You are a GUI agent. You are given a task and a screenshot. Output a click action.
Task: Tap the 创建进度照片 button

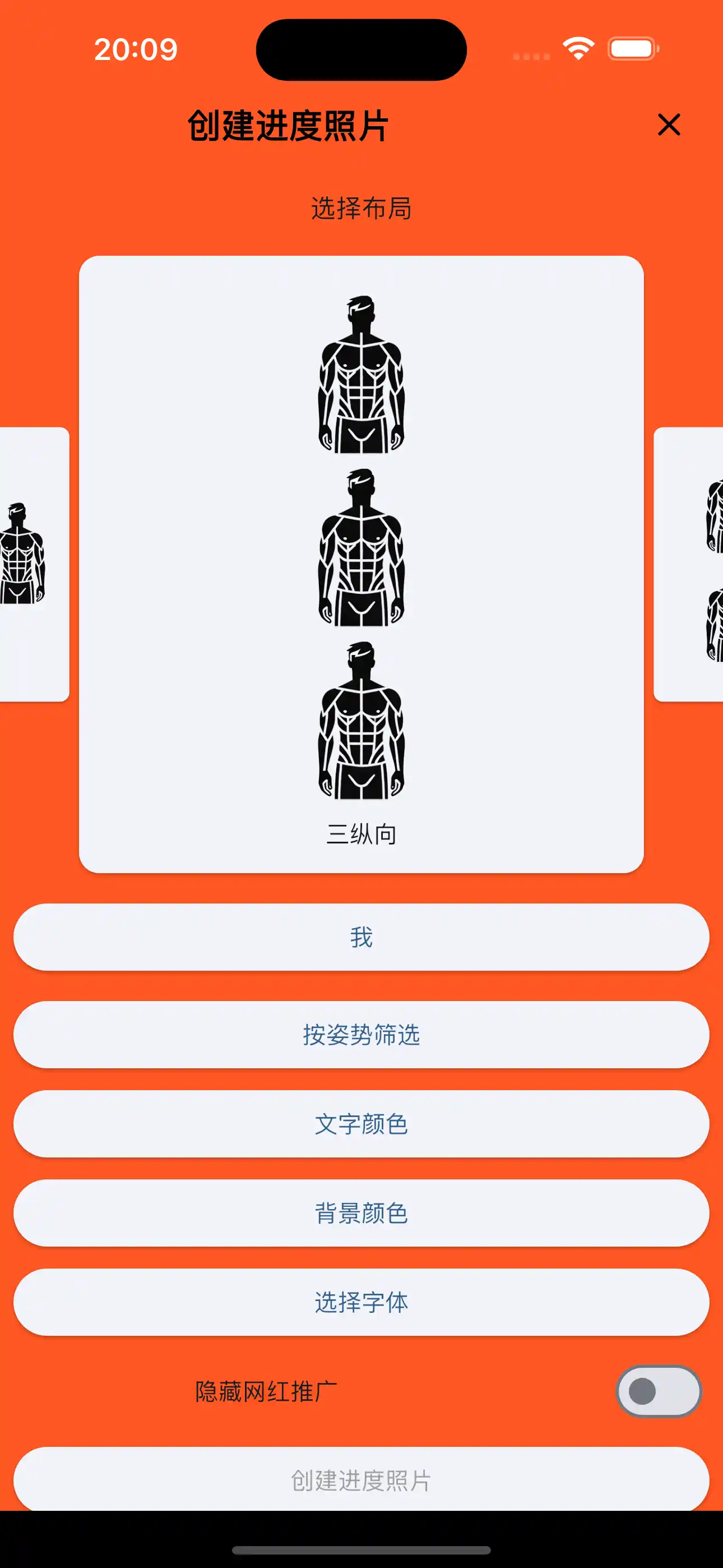(361, 1481)
